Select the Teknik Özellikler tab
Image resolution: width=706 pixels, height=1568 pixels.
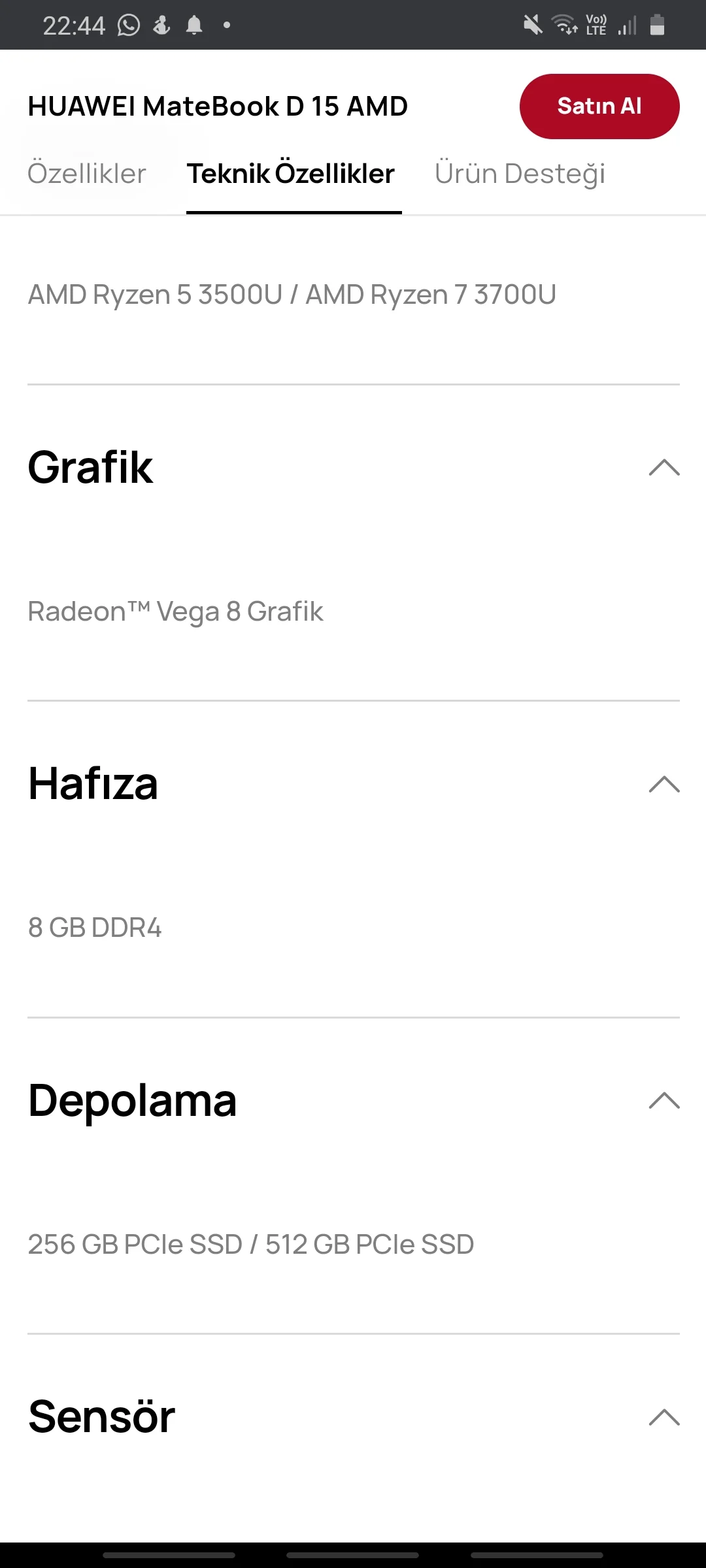(x=291, y=174)
